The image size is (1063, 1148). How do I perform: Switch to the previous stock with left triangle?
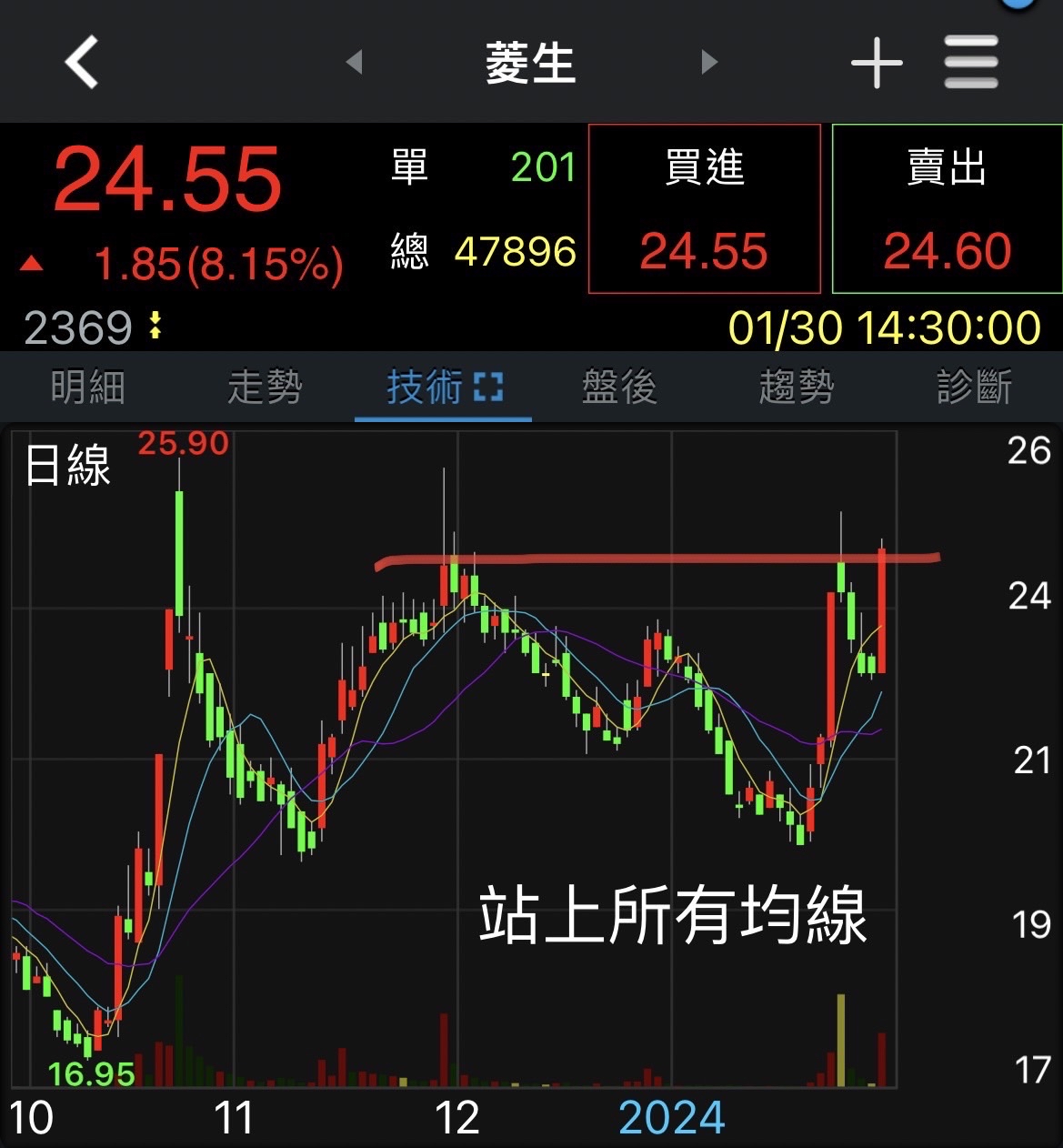[355, 62]
